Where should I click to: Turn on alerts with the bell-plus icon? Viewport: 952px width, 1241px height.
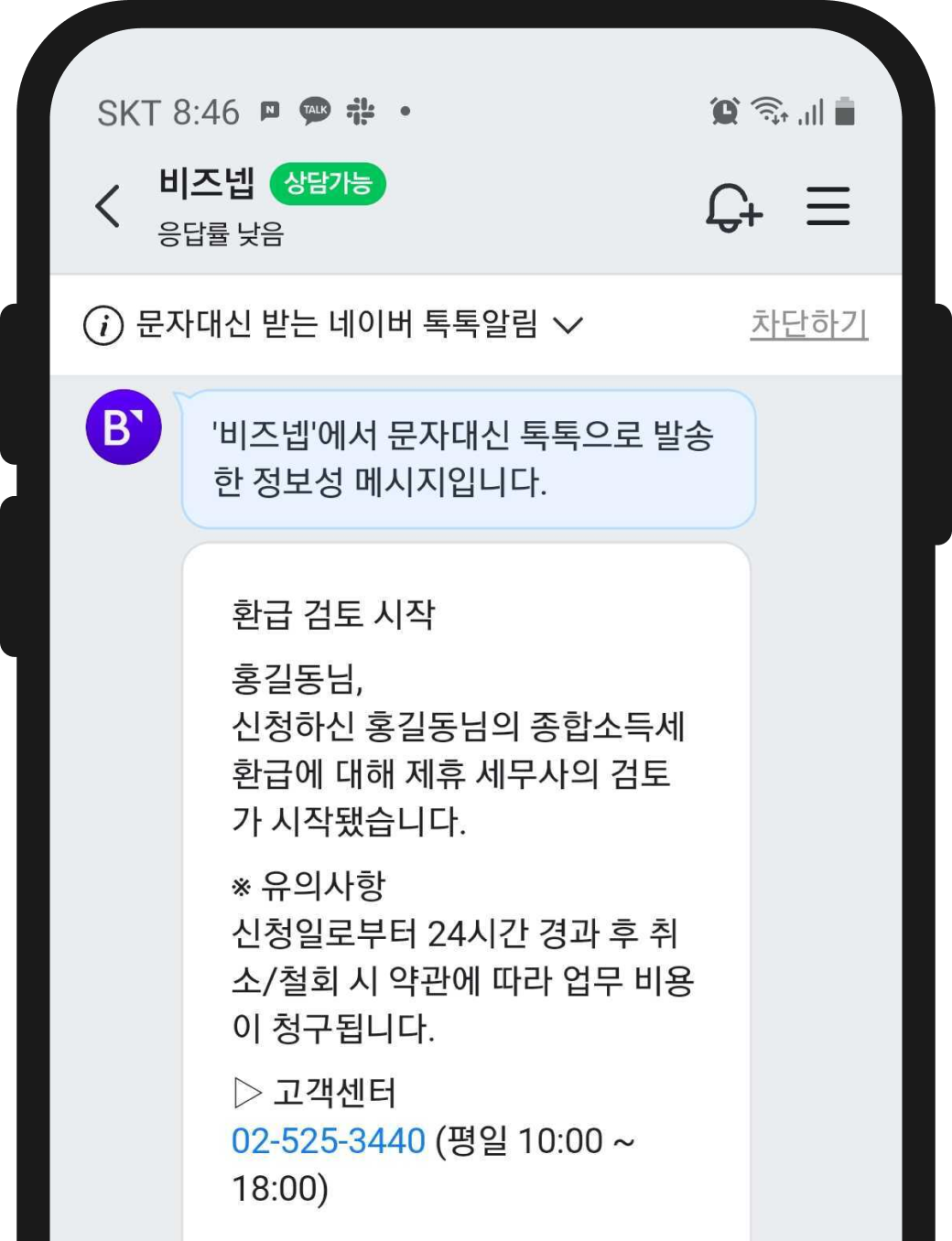[x=732, y=207]
